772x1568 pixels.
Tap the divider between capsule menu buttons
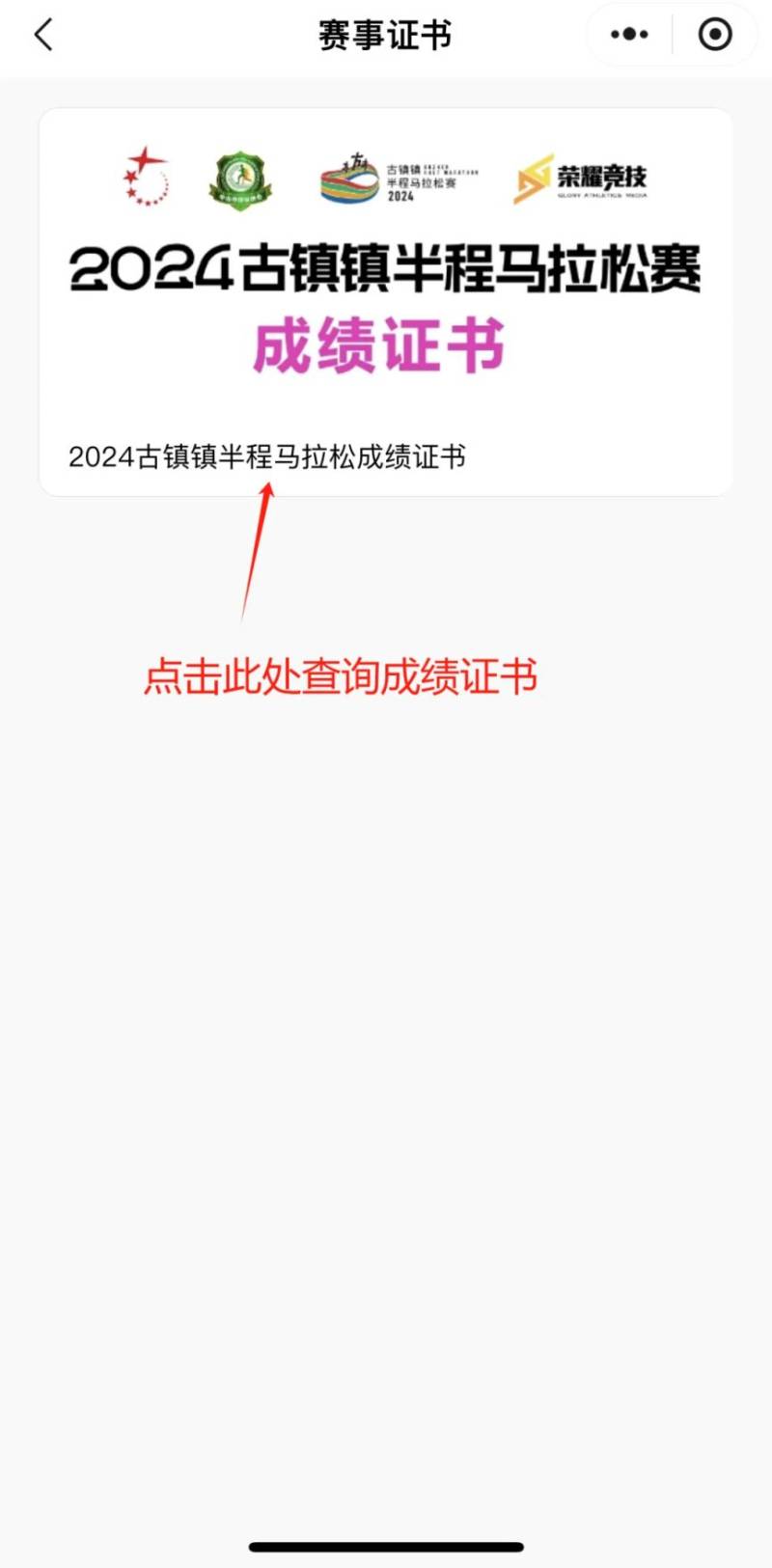coord(673,34)
